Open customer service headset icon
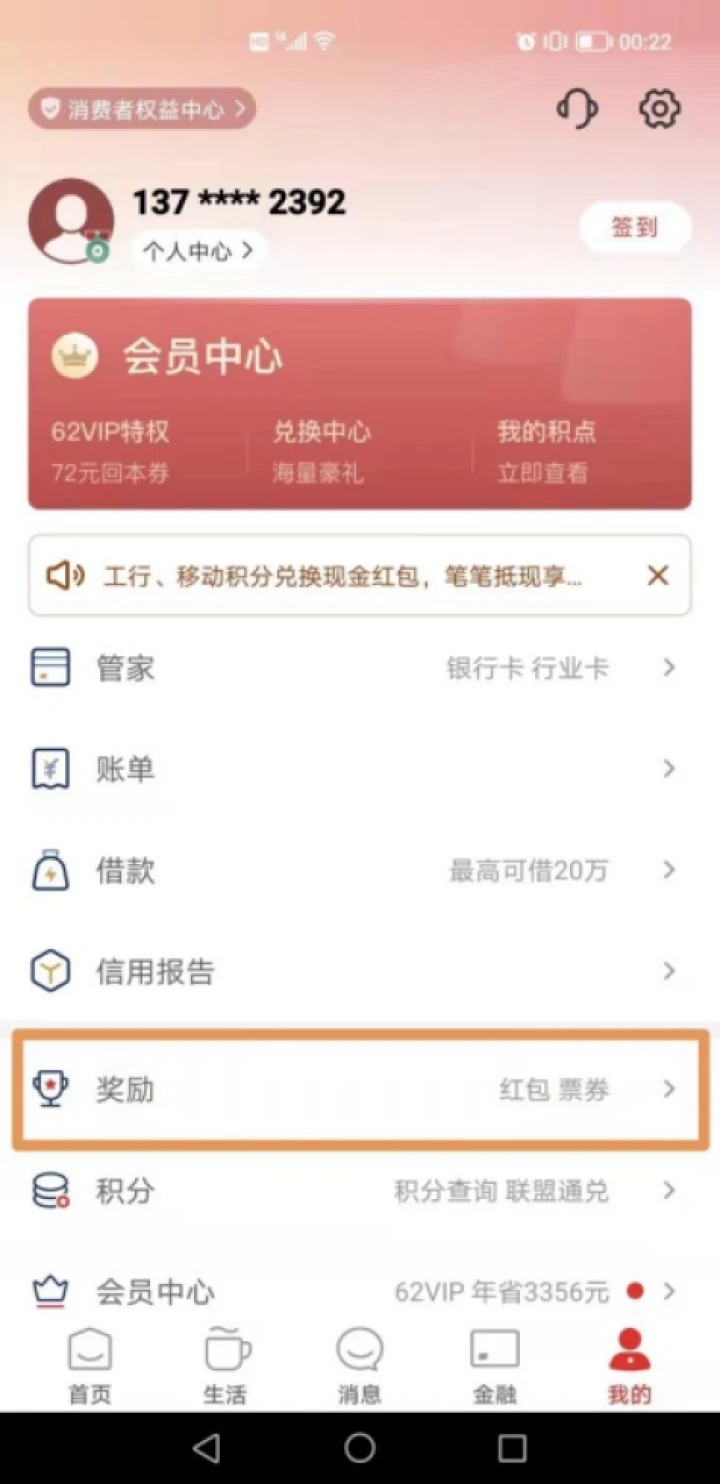 (577, 108)
